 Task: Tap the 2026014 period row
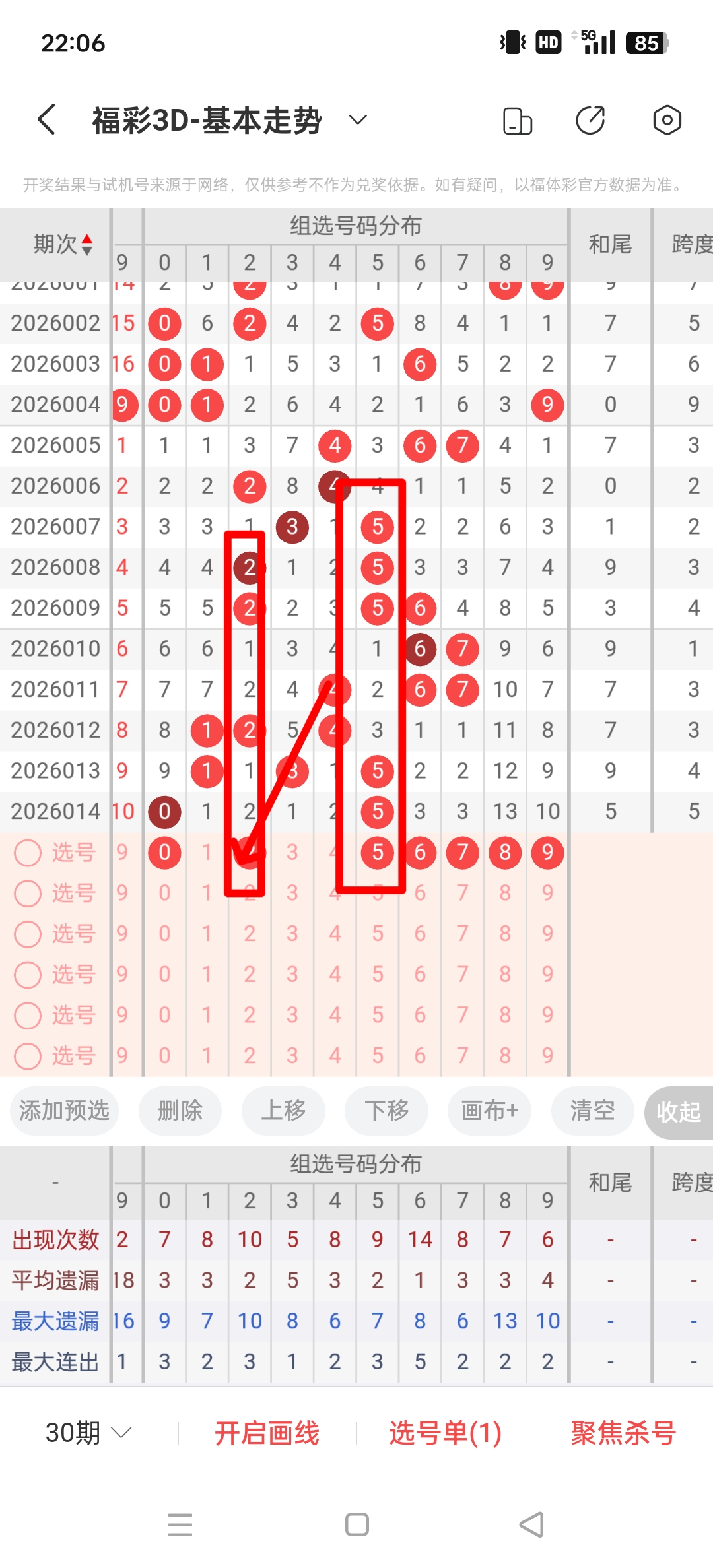[x=55, y=812]
